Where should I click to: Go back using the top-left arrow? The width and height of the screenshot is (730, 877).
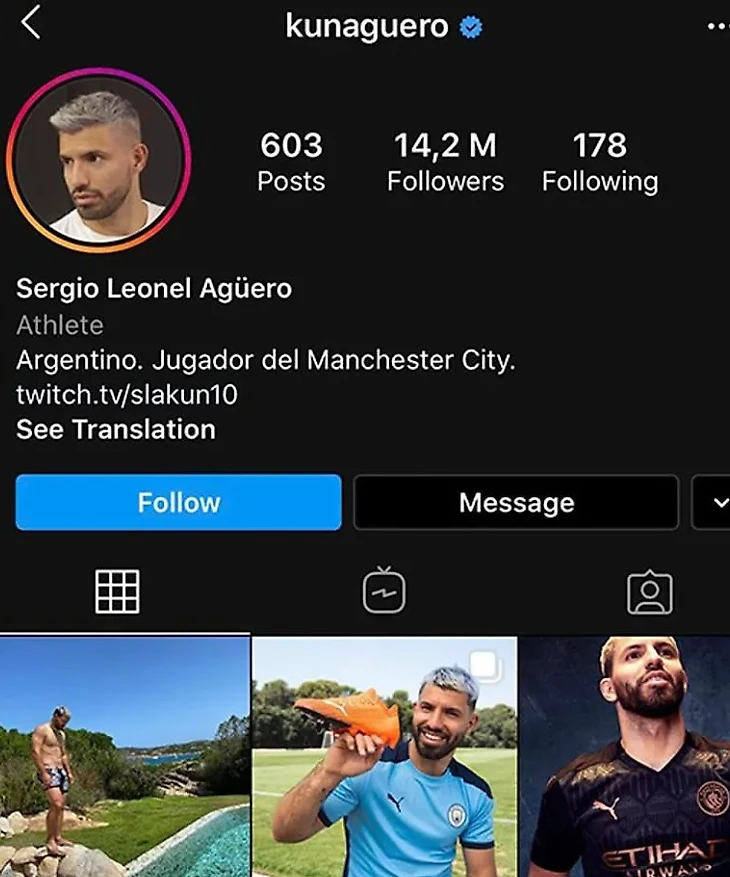[31, 22]
